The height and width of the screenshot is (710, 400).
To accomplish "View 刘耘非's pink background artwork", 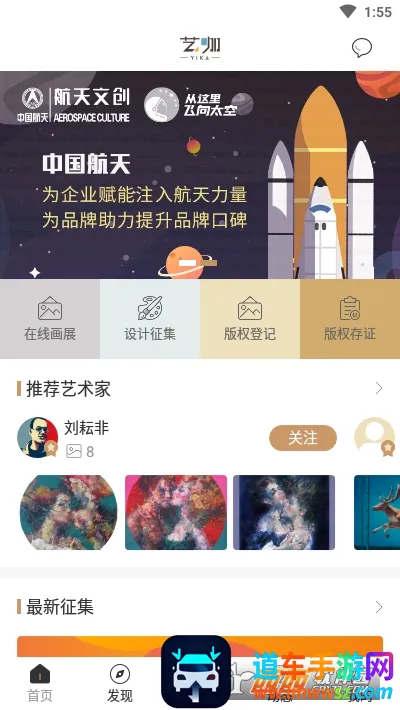I will 176,512.
